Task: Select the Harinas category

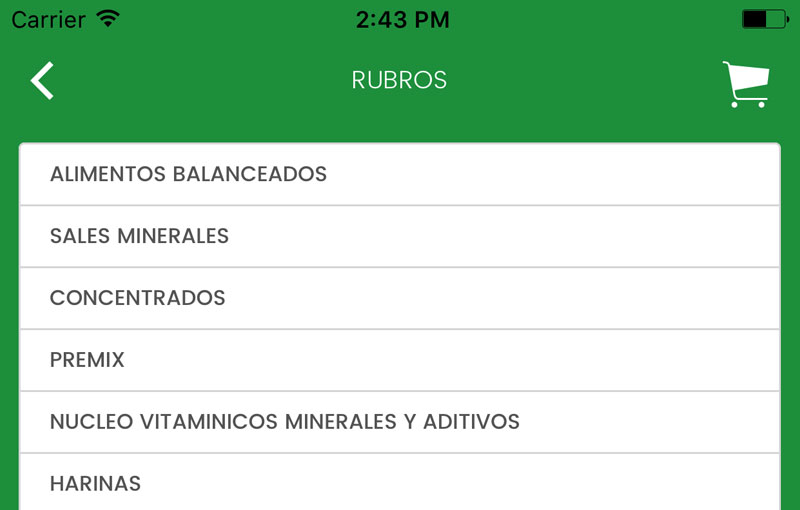Action: point(399,484)
